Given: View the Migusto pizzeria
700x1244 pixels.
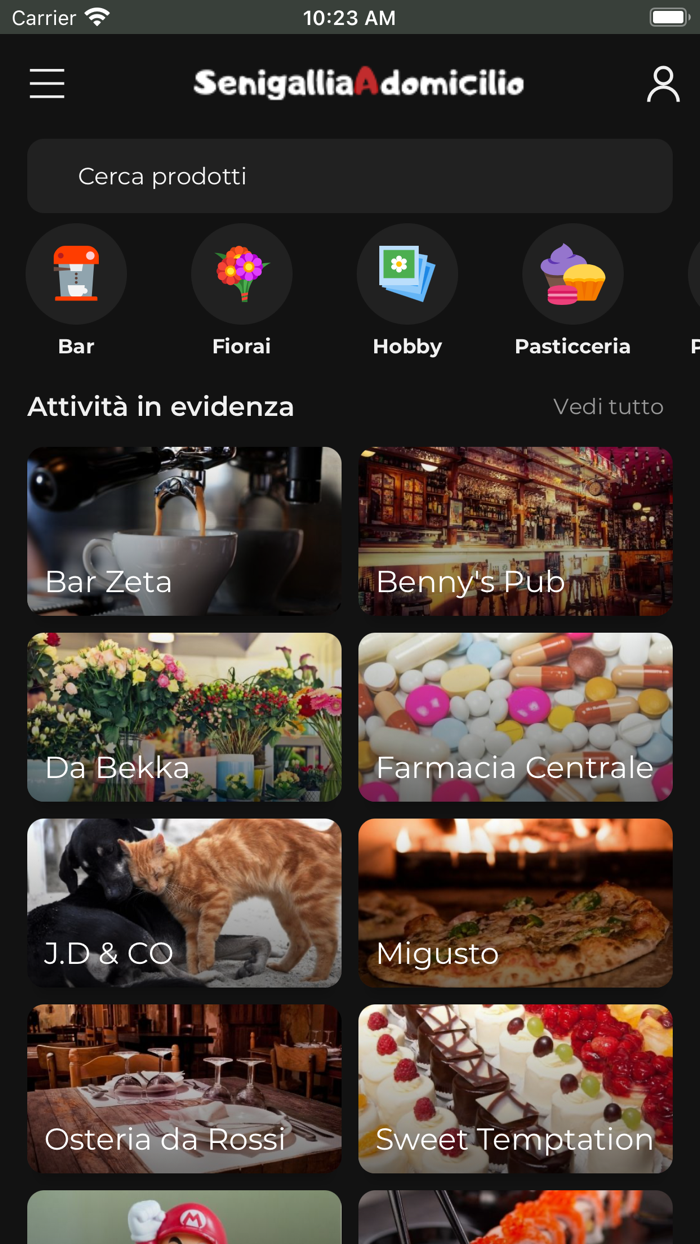Looking at the screenshot, I should (515, 902).
